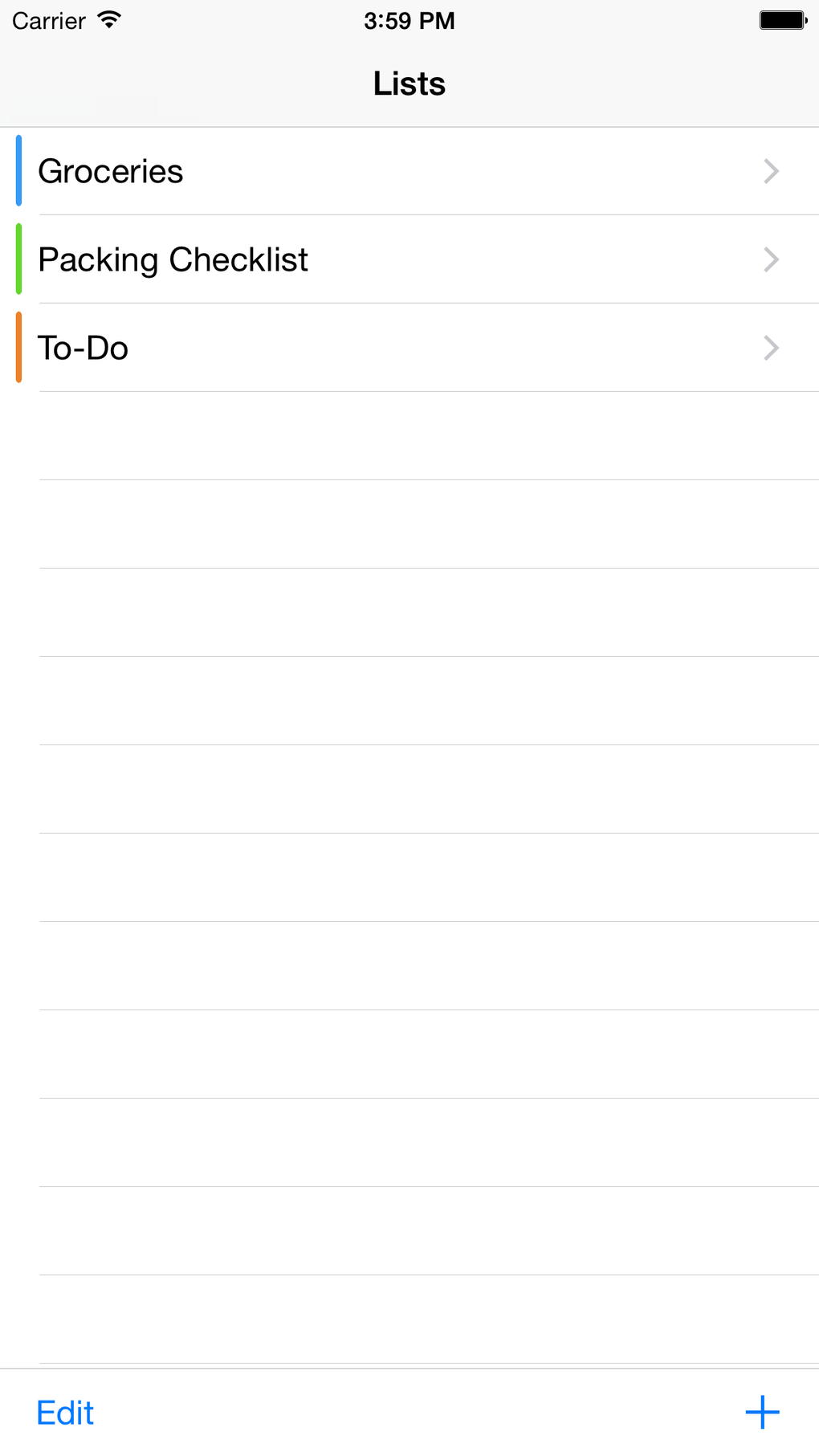Tap the Groceries list name text

pos(111,171)
